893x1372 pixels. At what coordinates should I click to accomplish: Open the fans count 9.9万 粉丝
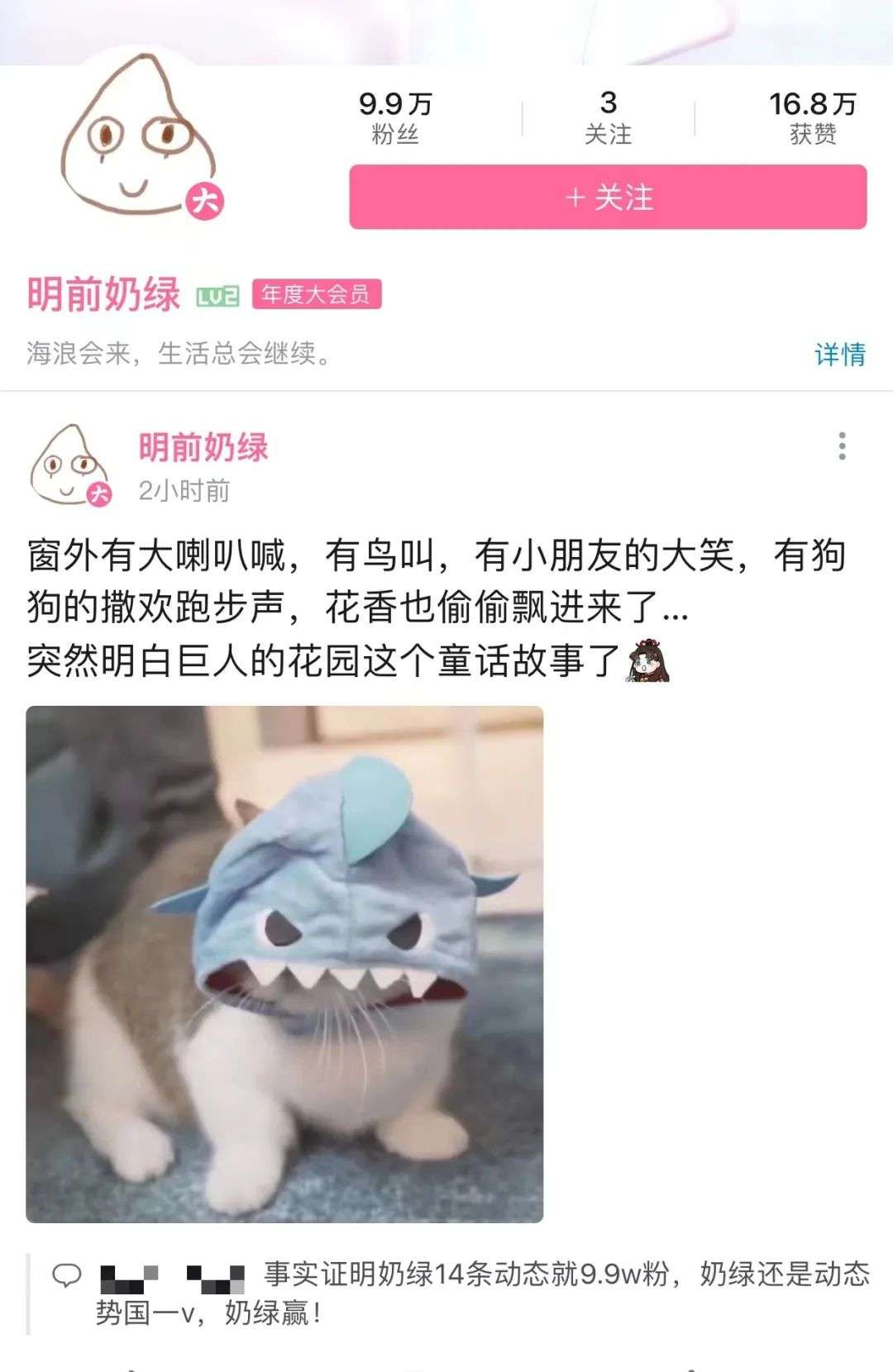pos(395,117)
